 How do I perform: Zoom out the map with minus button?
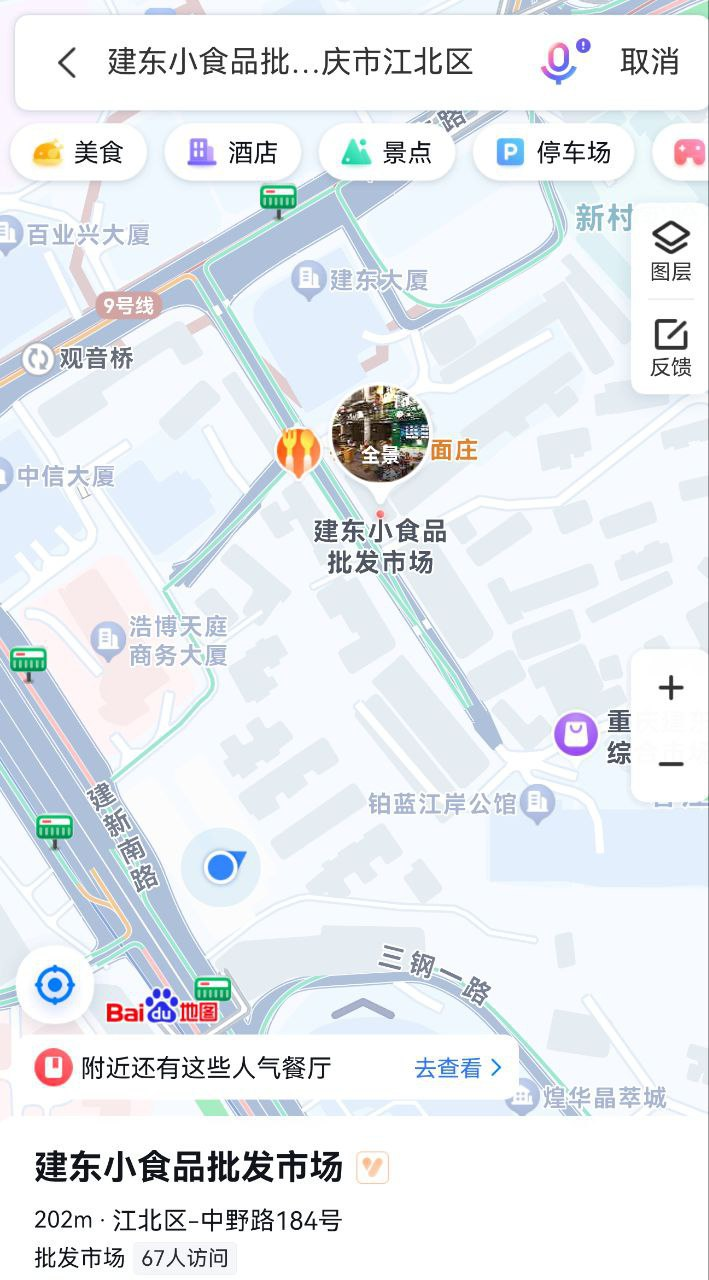(671, 764)
